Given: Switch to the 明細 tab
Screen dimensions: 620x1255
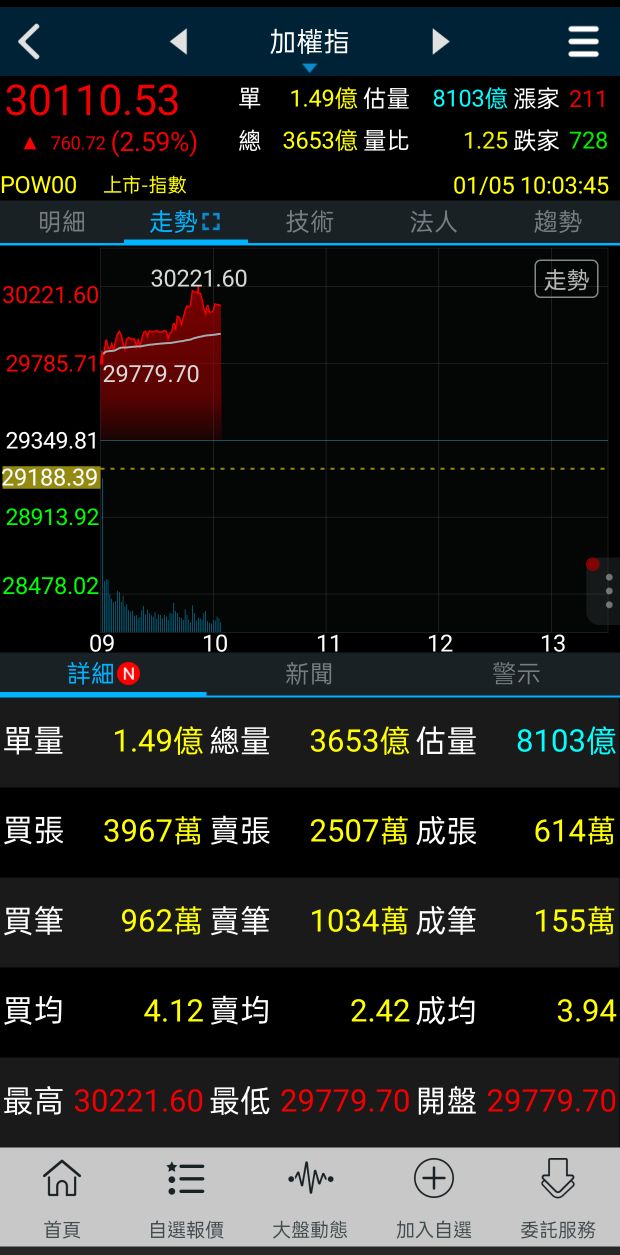Looking at the screenshot, I should 62,222.
